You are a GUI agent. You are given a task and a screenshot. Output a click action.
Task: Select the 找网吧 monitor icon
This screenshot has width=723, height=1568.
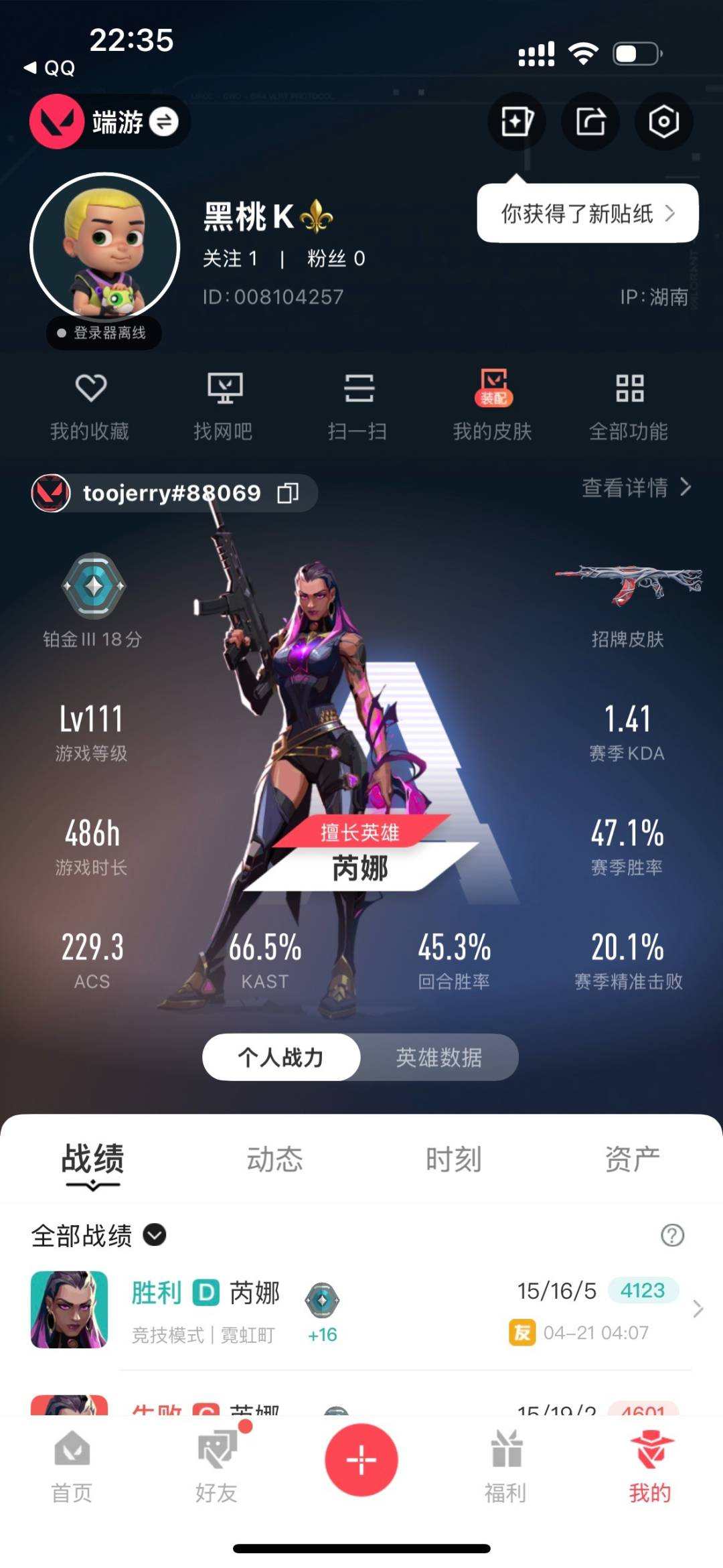(x=226, y=403)
